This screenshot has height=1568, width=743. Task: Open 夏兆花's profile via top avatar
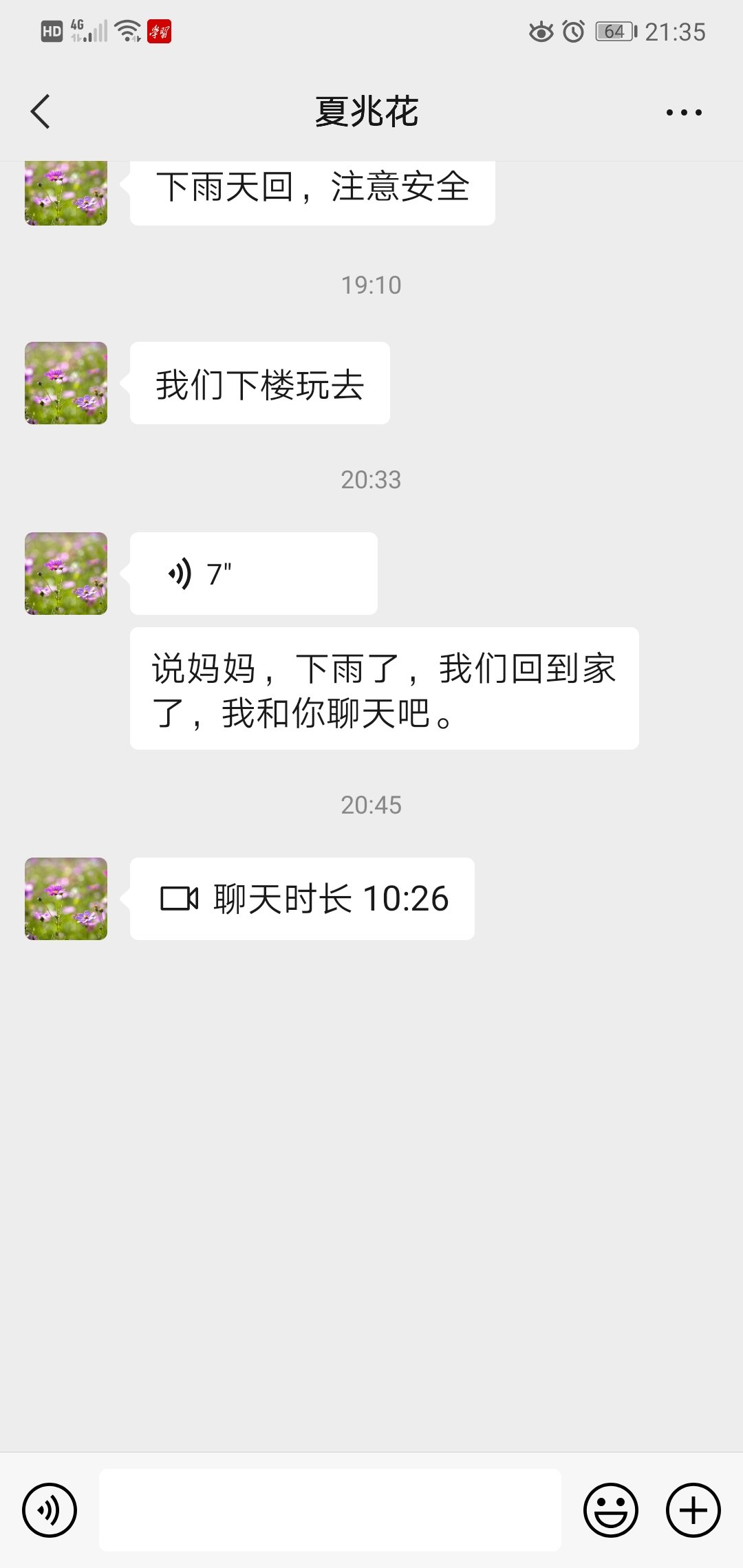coord(65,193)
